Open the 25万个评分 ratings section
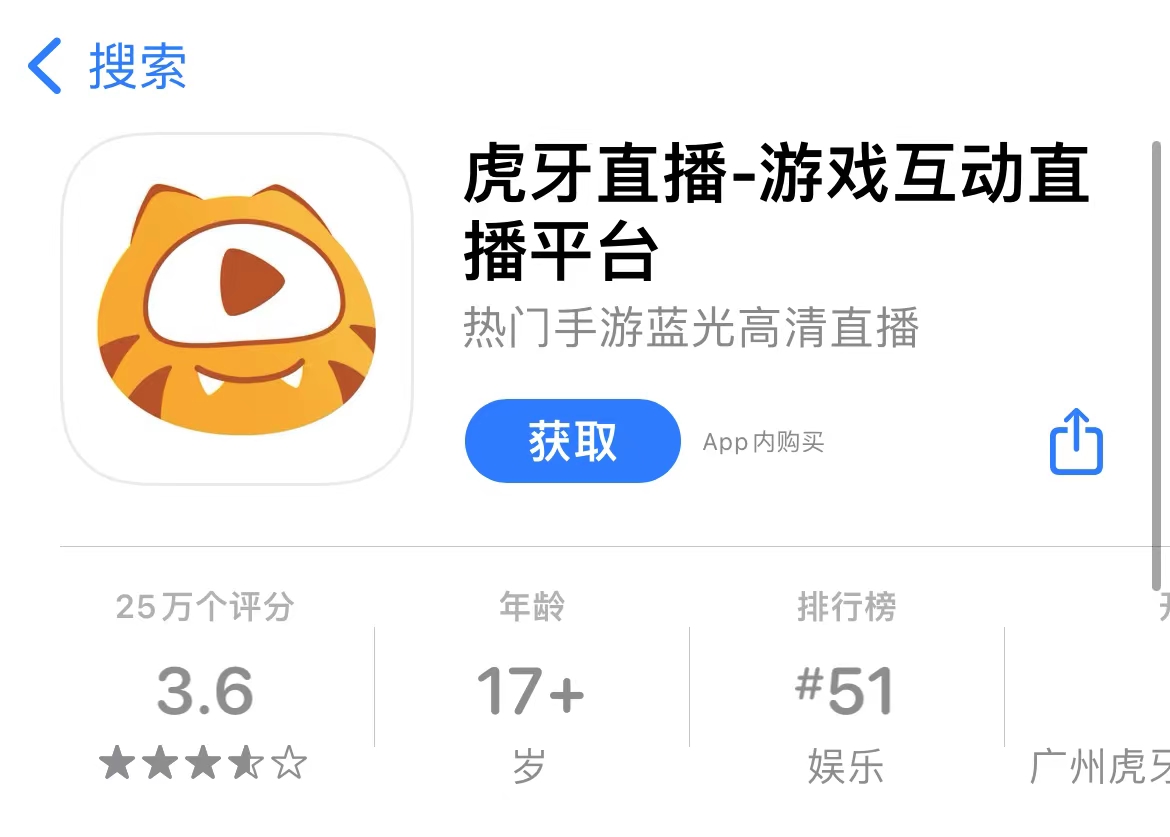The width and height of the screenshot is (1170, 837). [x=204, y=690]
